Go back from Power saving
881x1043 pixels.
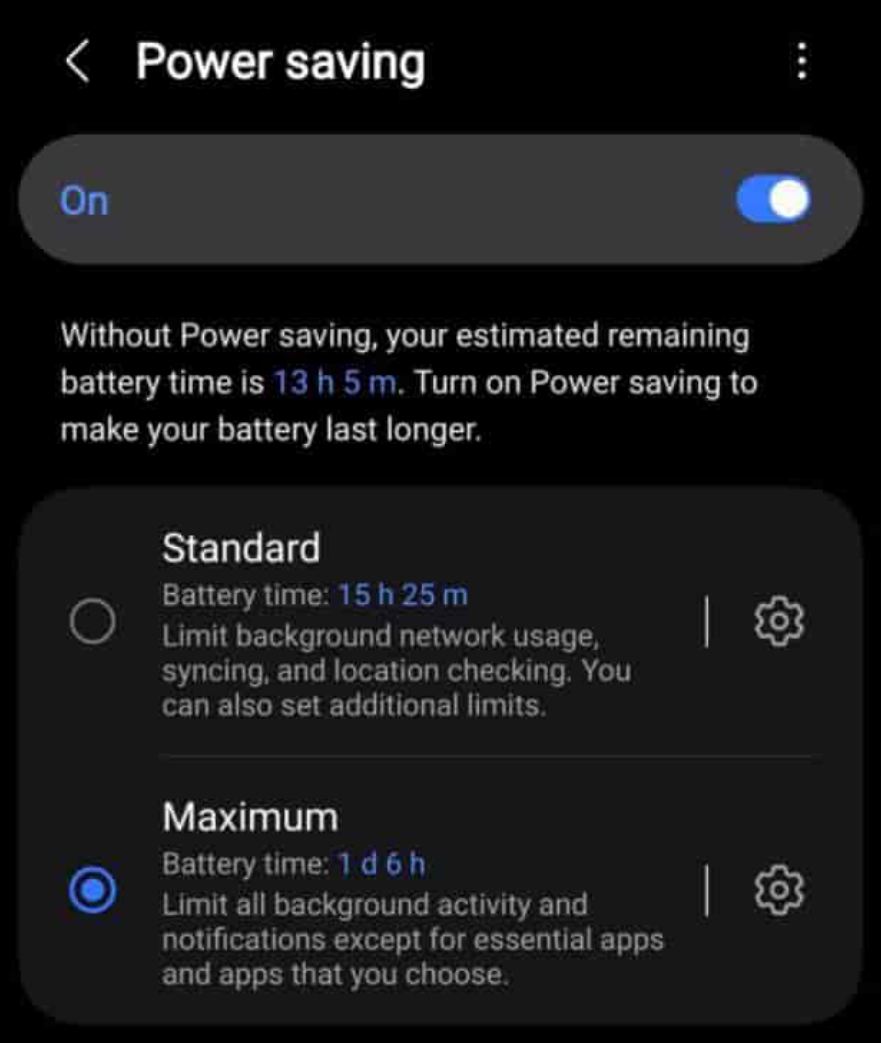click(x=77, y=62)
